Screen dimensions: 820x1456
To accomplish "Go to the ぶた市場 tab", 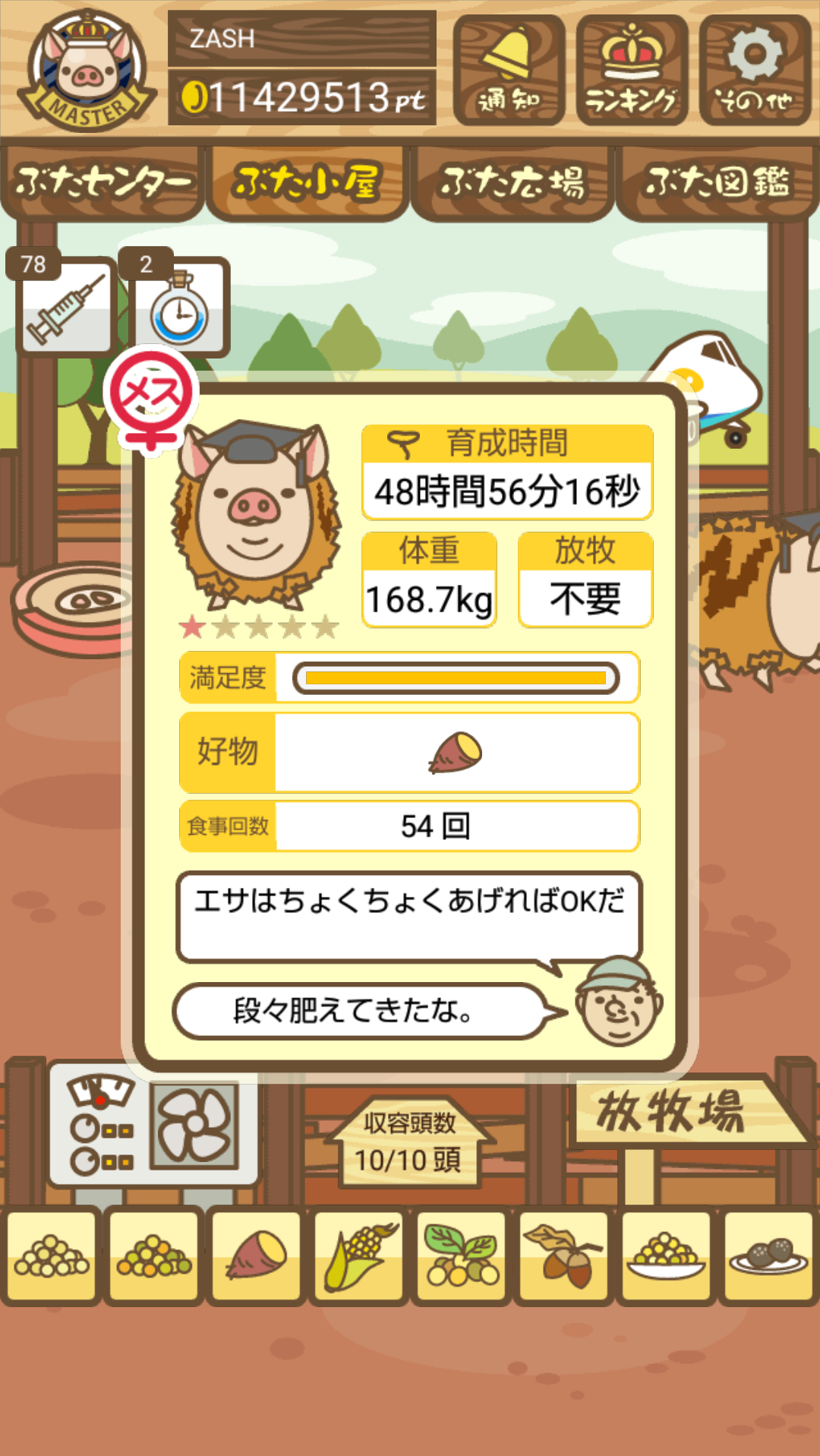I will pyautogui.click(x=512, y=183).
